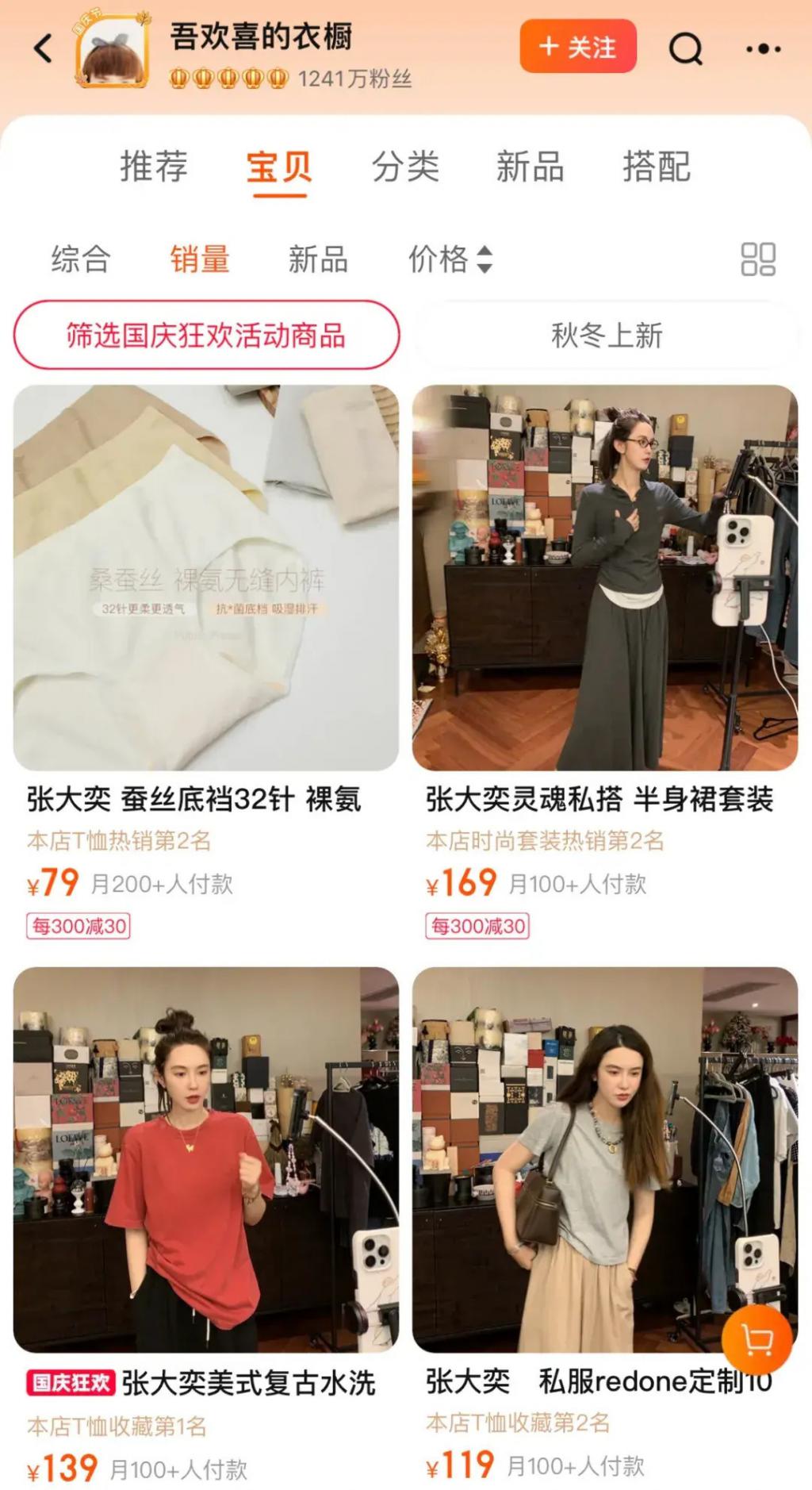Switch to the 推荐 tab
Screen dimensions: 812x1490
click(x=154, y=167)
